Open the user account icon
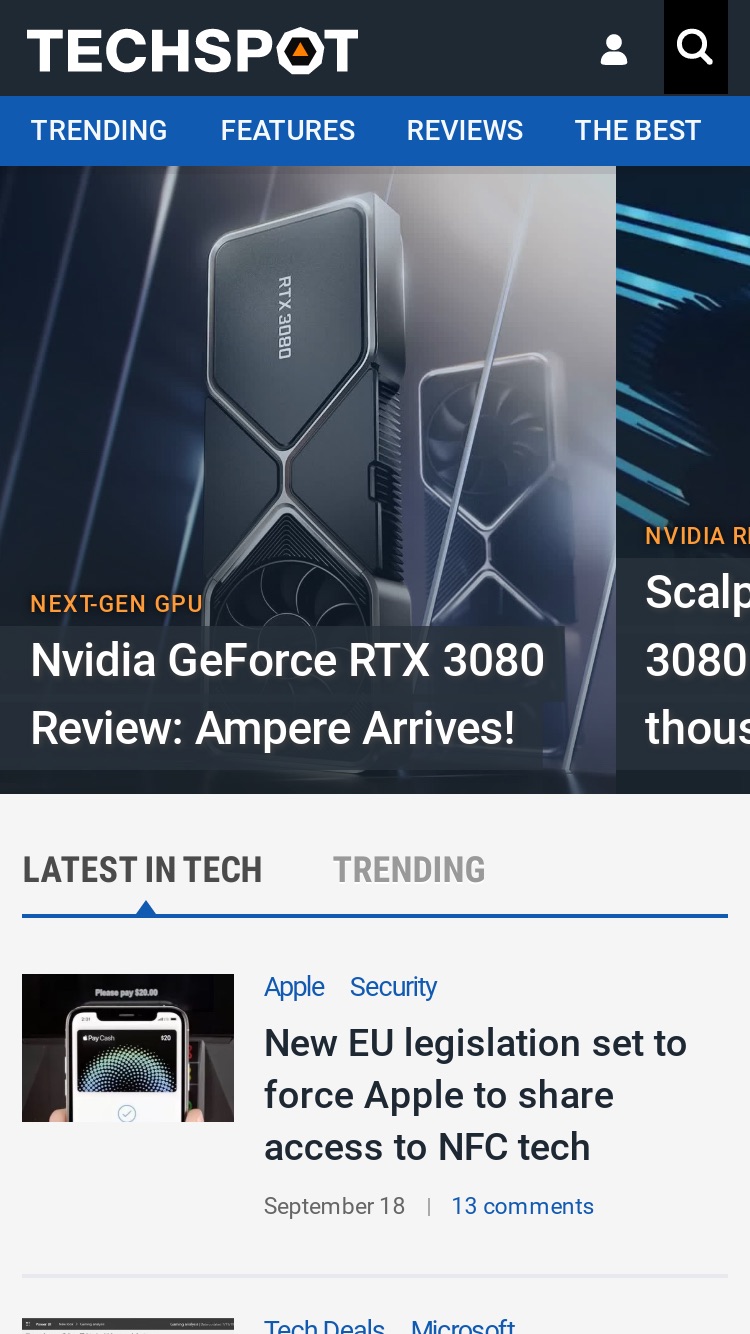Screen dimensions: 750x1334 [614, 49]
